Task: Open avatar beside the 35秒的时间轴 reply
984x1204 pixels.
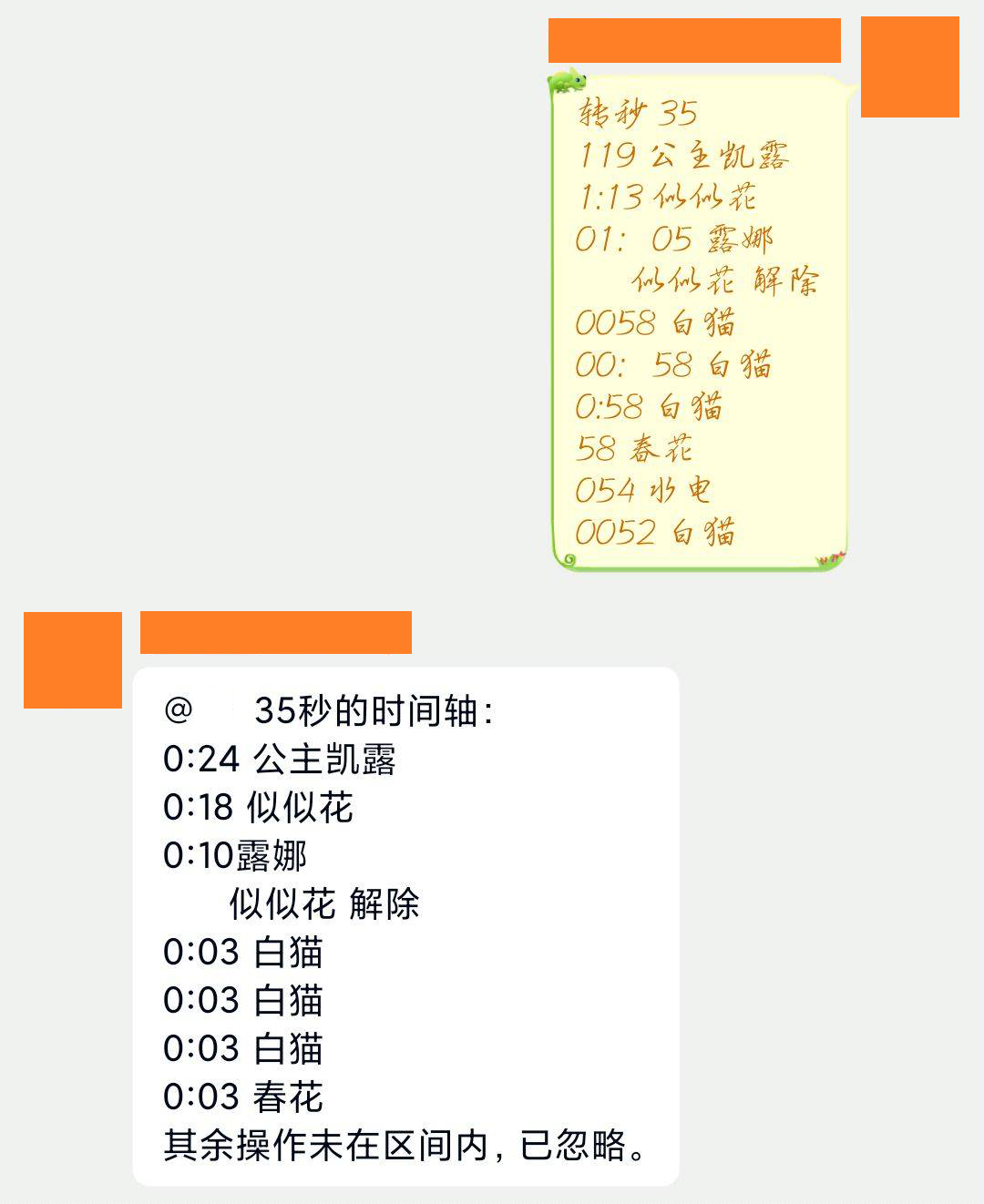Action: 73,660
